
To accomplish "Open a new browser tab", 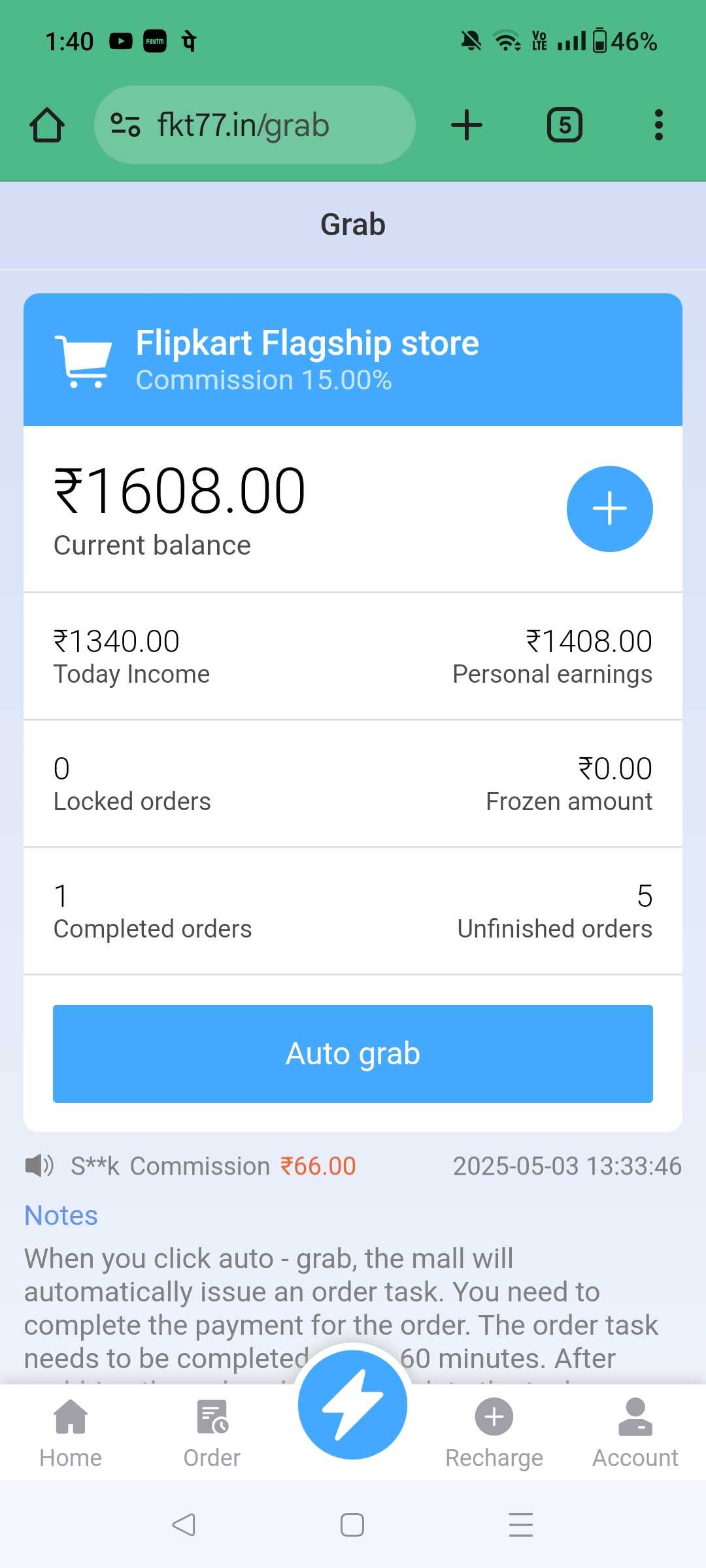I will pyautogui.click(x=467, y=125).
